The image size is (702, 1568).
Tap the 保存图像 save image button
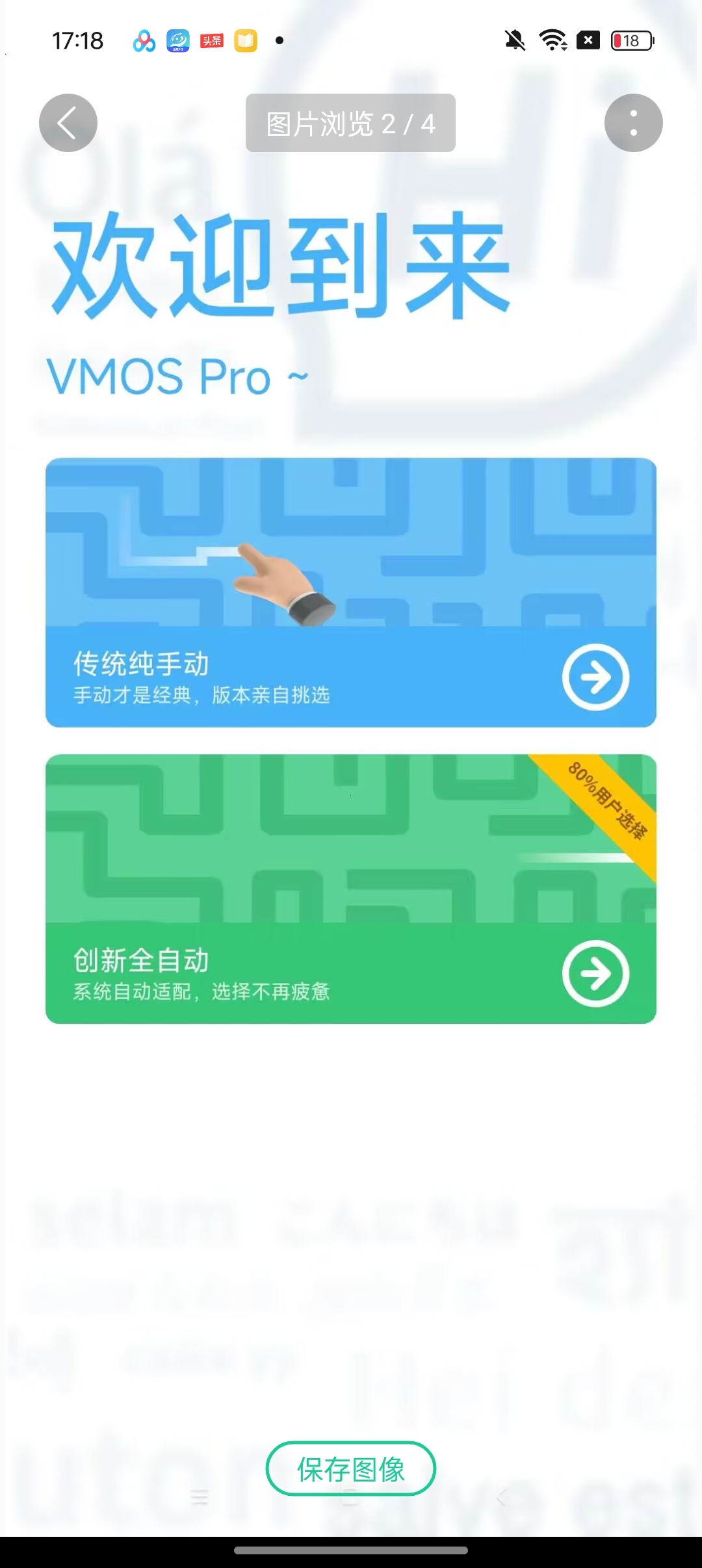pyautogui.click(x=351, y=1469)
